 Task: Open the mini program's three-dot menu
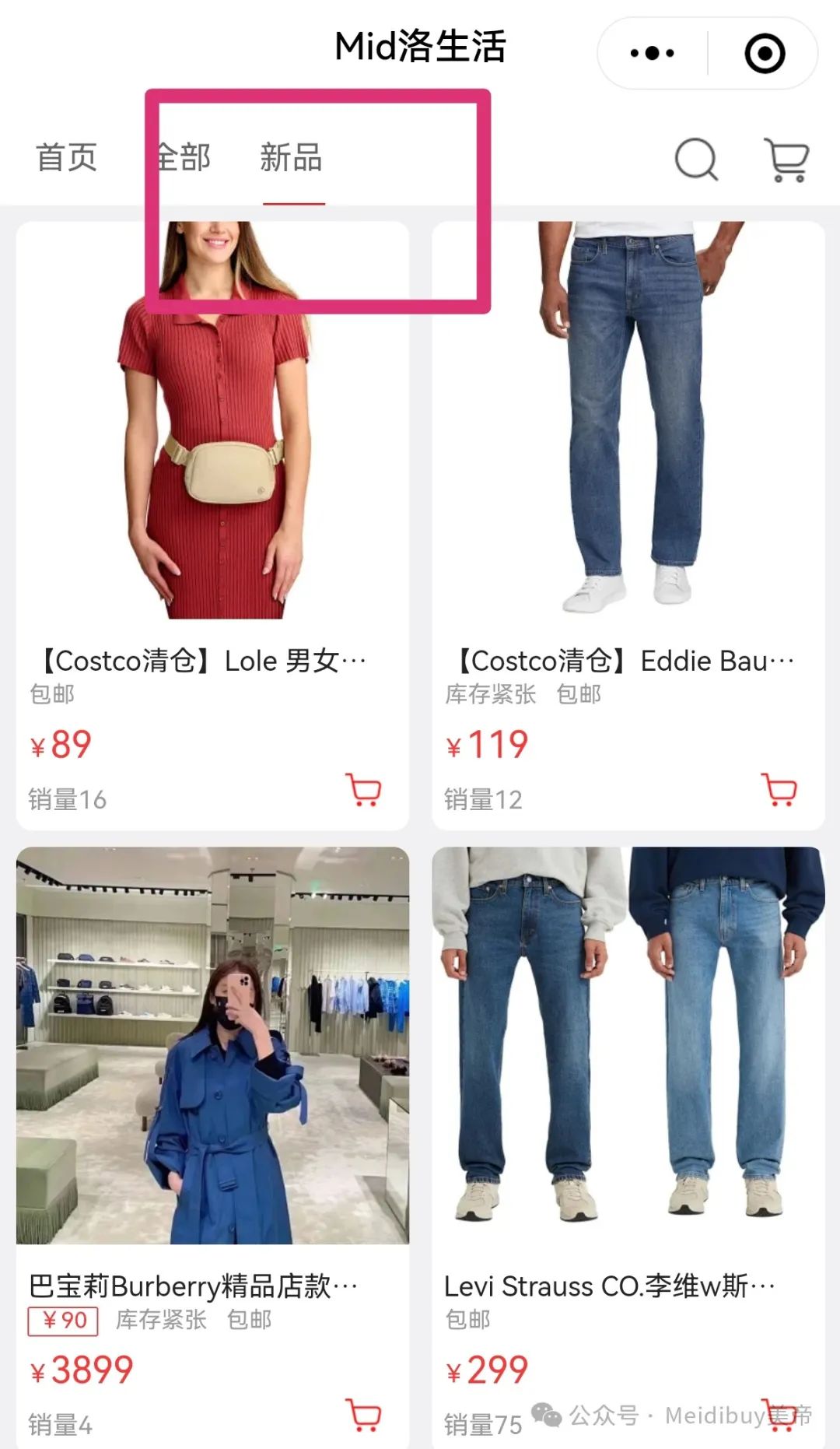(653, 54)
